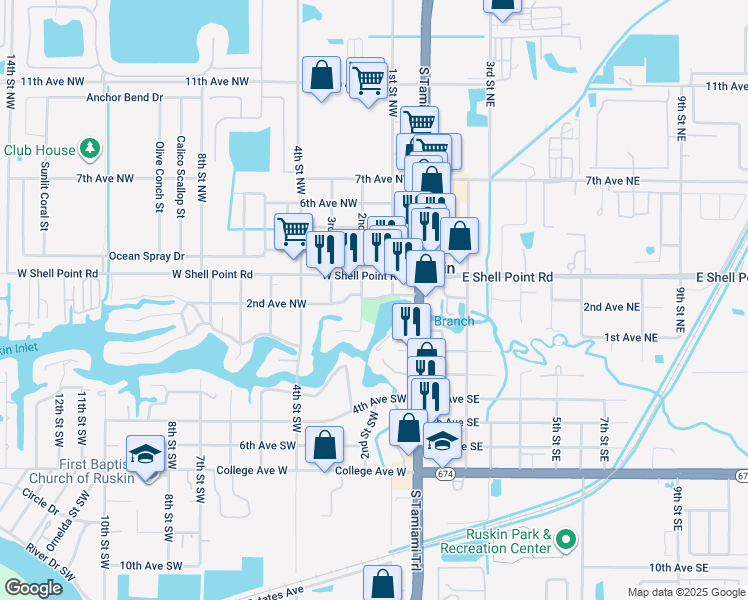Screen dimensions: 748x600
Task: Open the shopping bag marker on 11th Ave NW
Action: click(321, 75)
